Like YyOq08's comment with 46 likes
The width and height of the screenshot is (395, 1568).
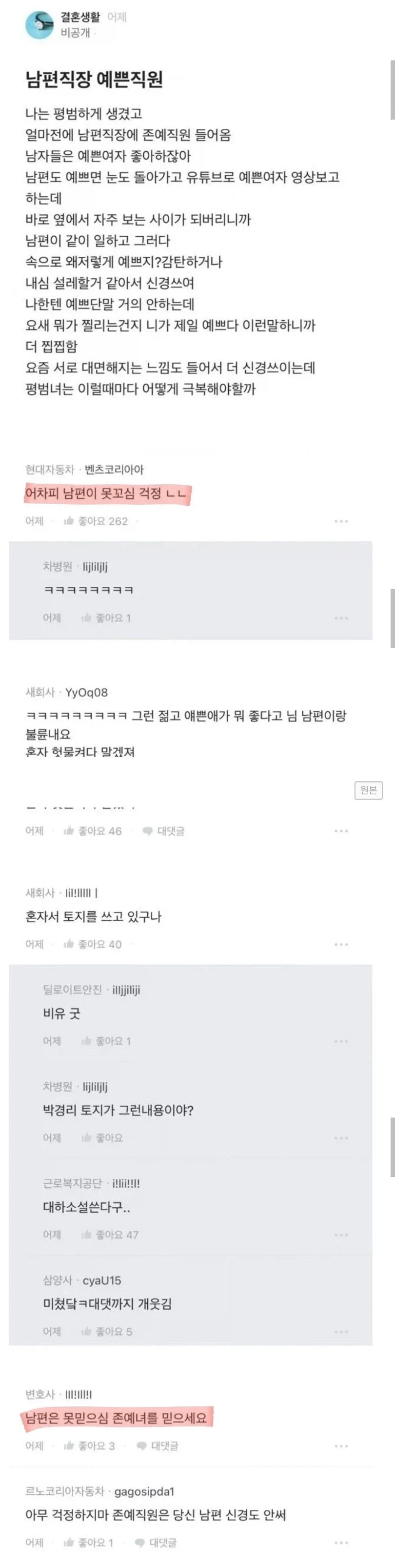click(x=93, y=831)
